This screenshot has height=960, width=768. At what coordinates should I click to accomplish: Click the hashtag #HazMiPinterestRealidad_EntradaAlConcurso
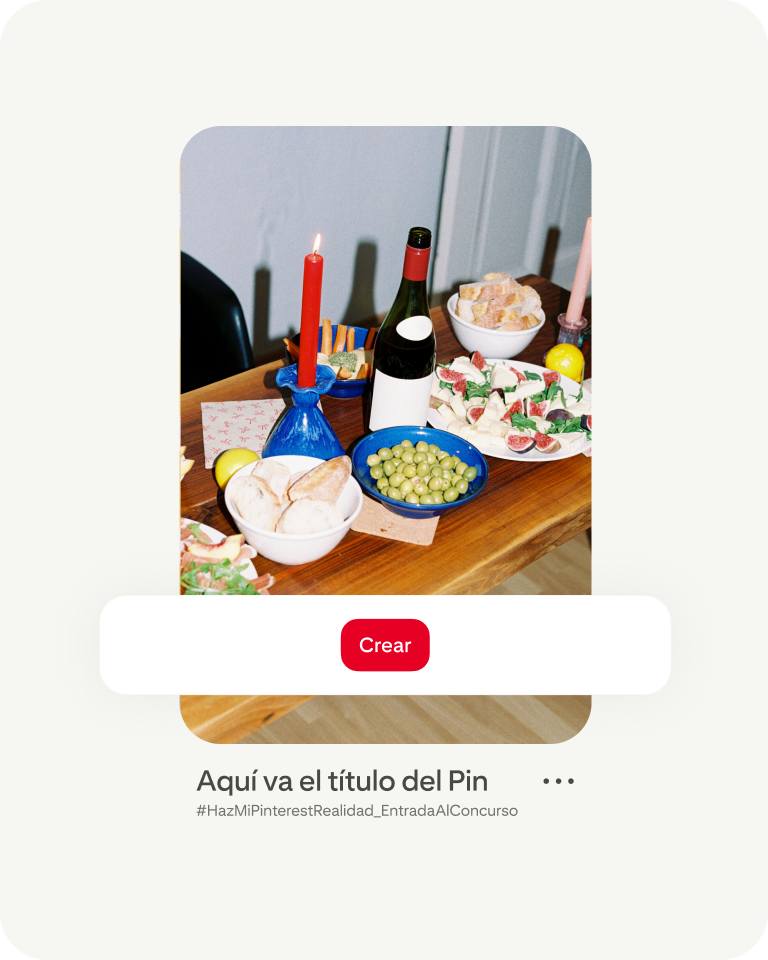357,810
